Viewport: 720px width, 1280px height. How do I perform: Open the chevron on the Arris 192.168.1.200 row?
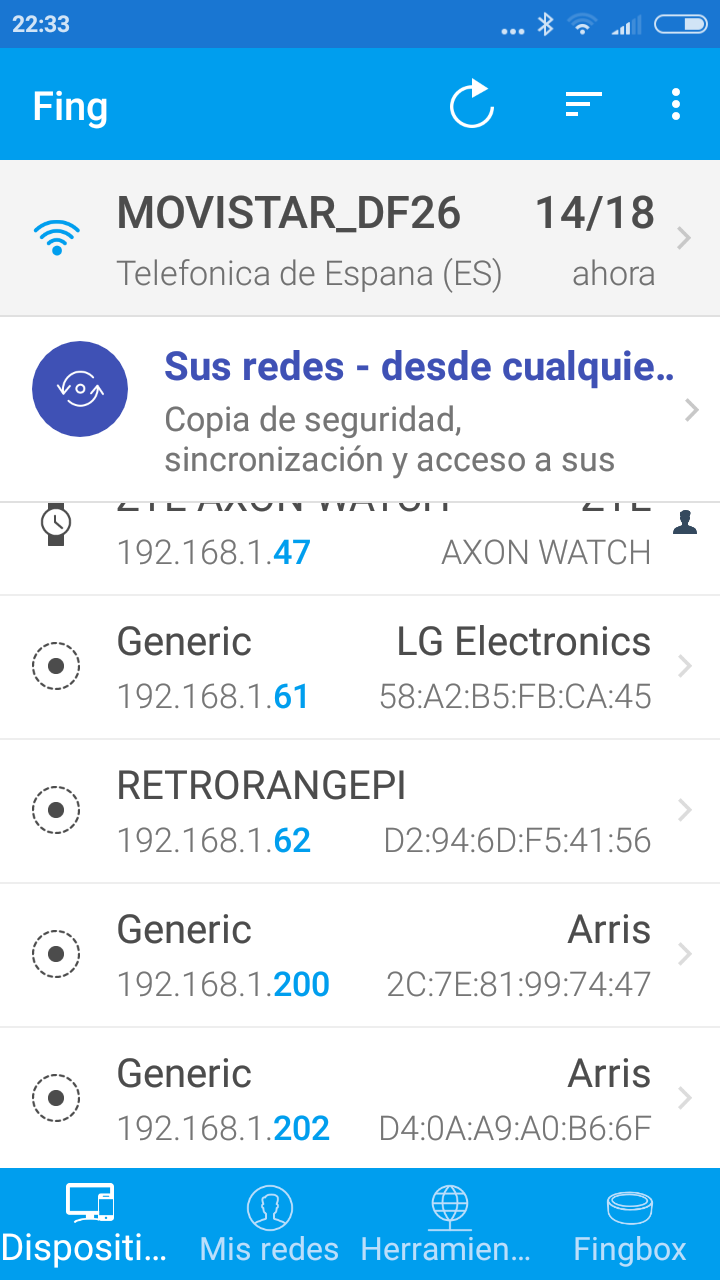(684, 954)
